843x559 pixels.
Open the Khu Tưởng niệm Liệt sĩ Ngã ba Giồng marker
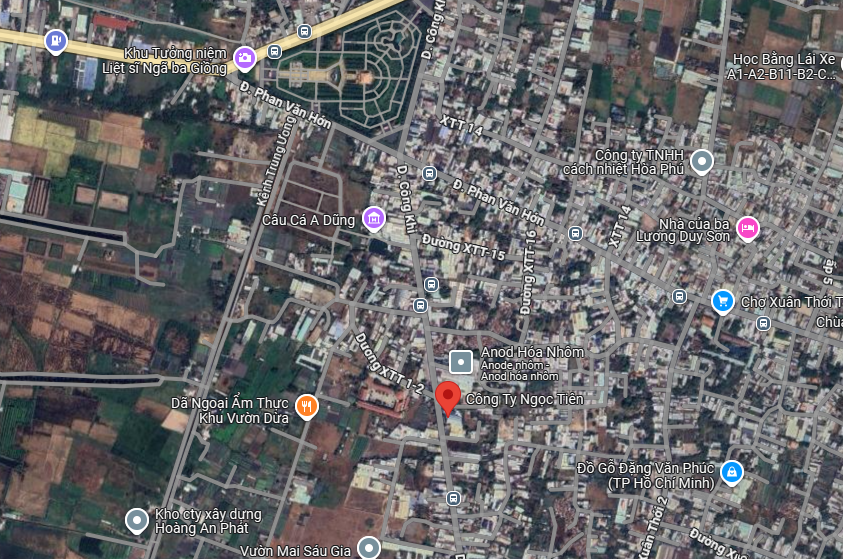click(x=245, y=59)
